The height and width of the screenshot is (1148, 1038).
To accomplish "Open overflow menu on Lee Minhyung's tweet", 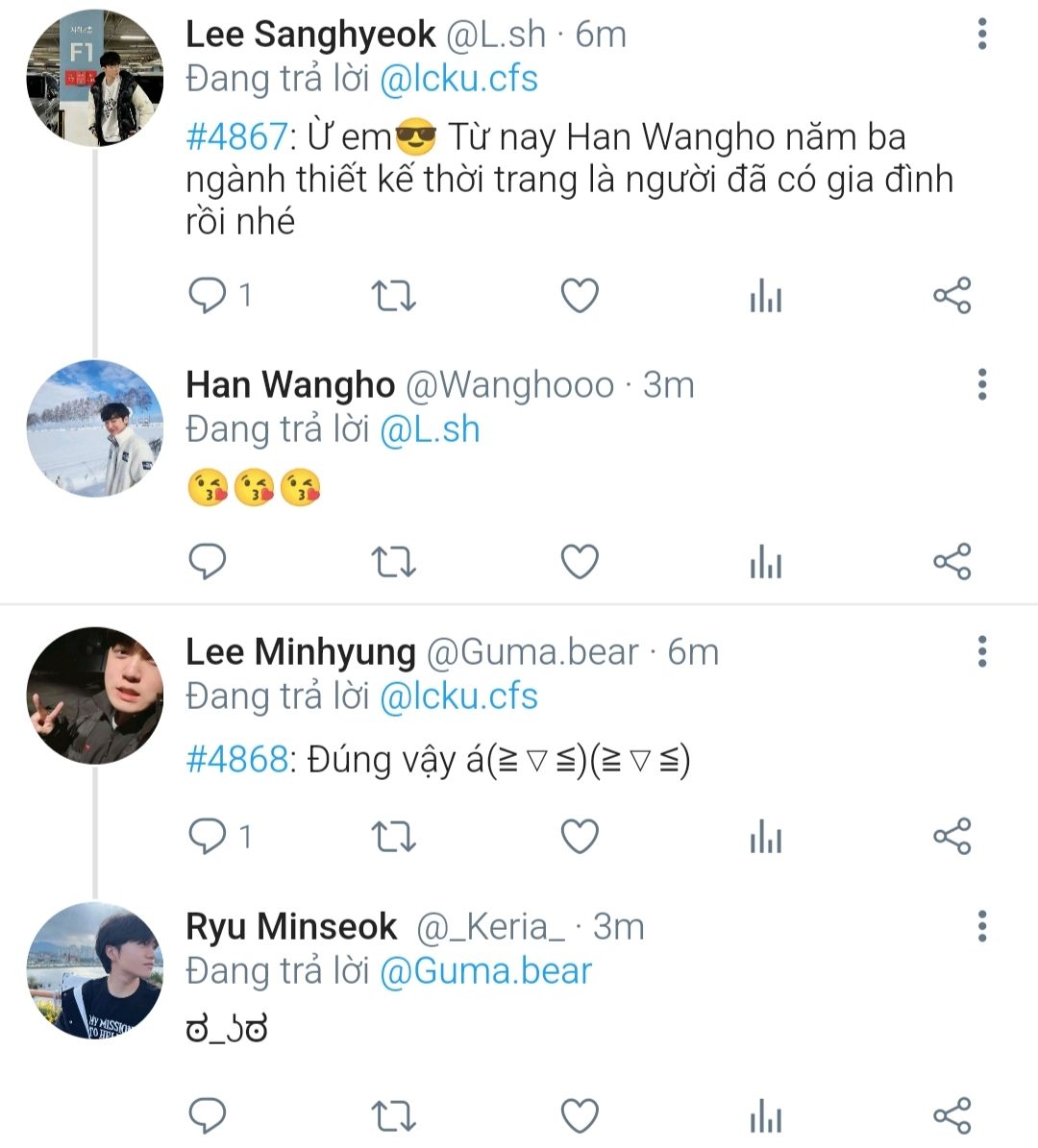I will 981,651.
